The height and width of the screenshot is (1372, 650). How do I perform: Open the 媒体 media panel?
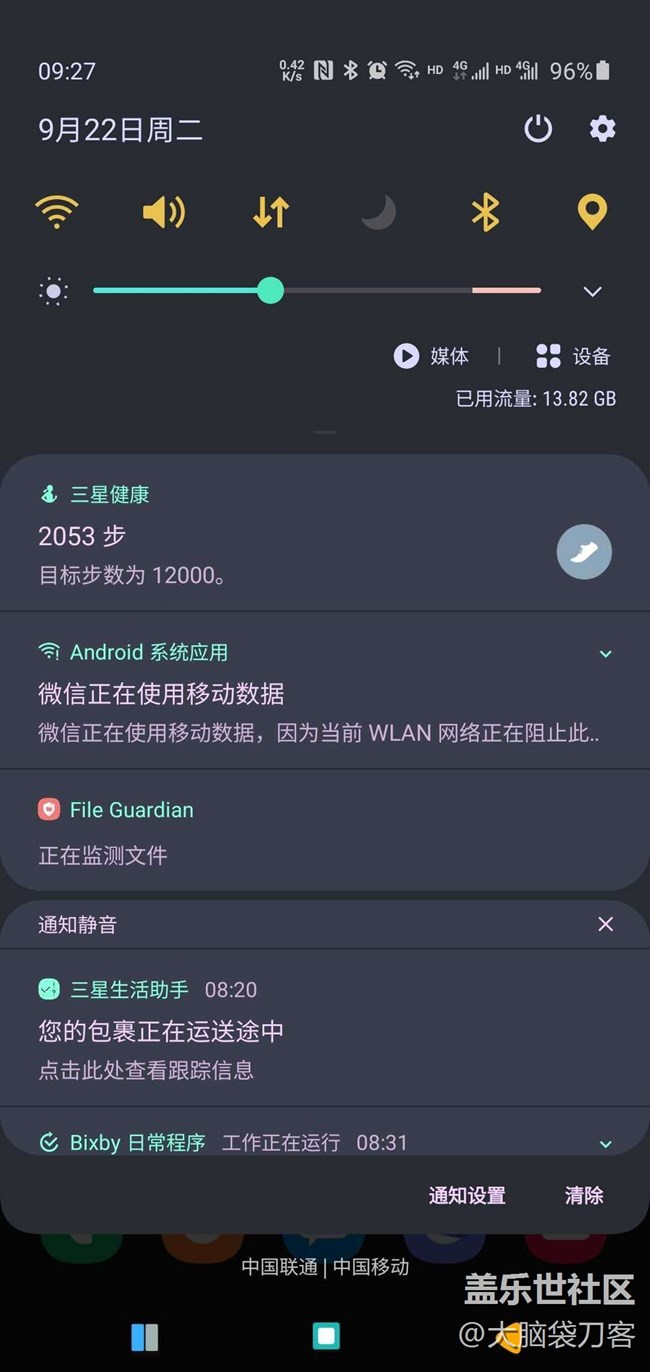(x=432, y=356)
